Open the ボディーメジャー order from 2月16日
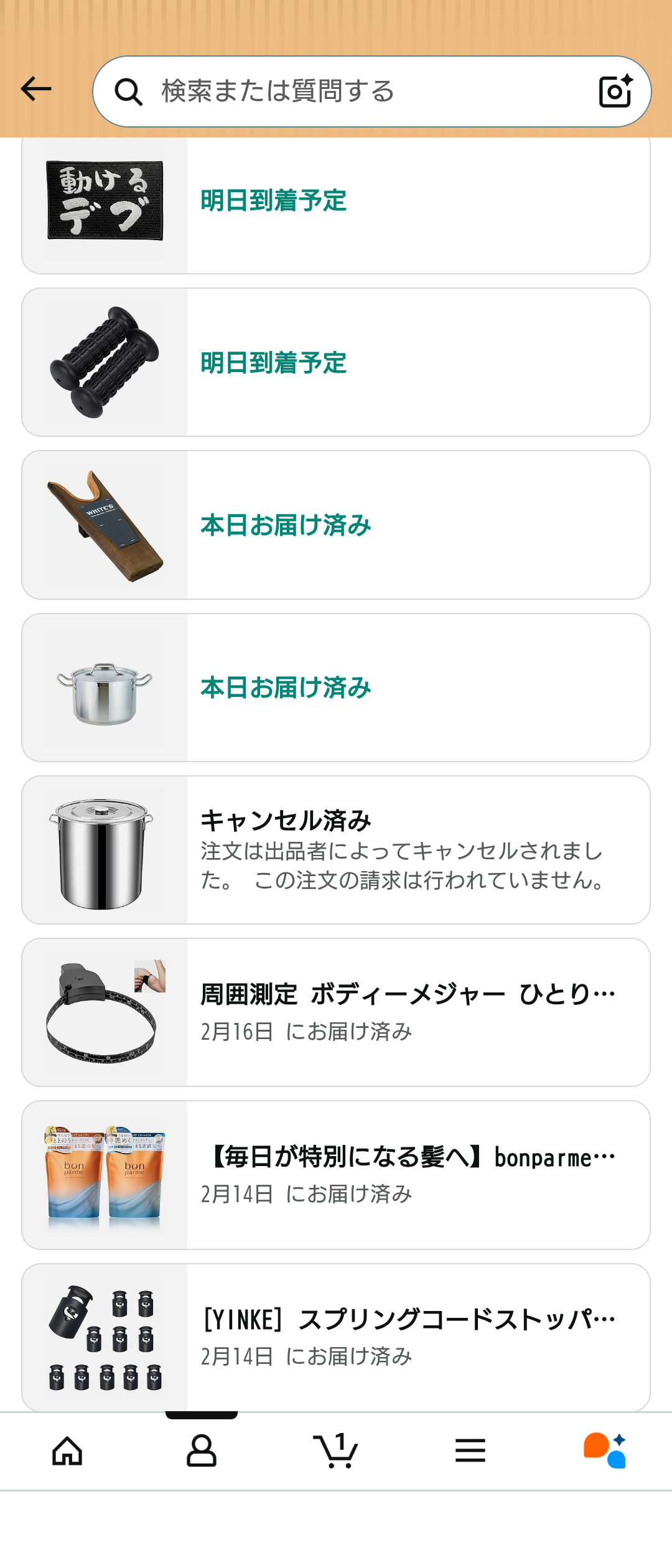The image size is (672, 1568). tap(336, 1012)
